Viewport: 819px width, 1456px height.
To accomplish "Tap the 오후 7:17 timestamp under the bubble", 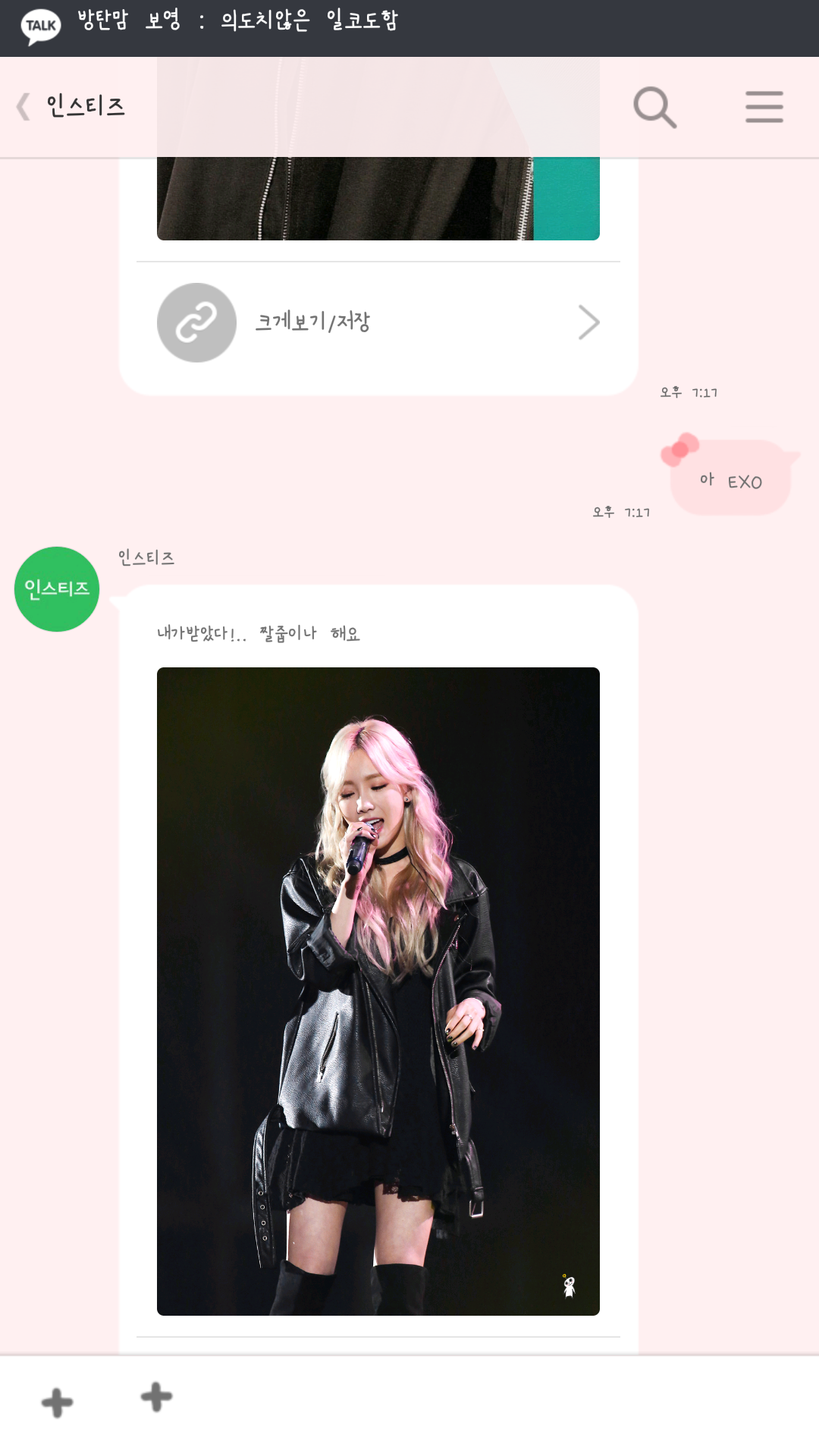I will [621, 513].
